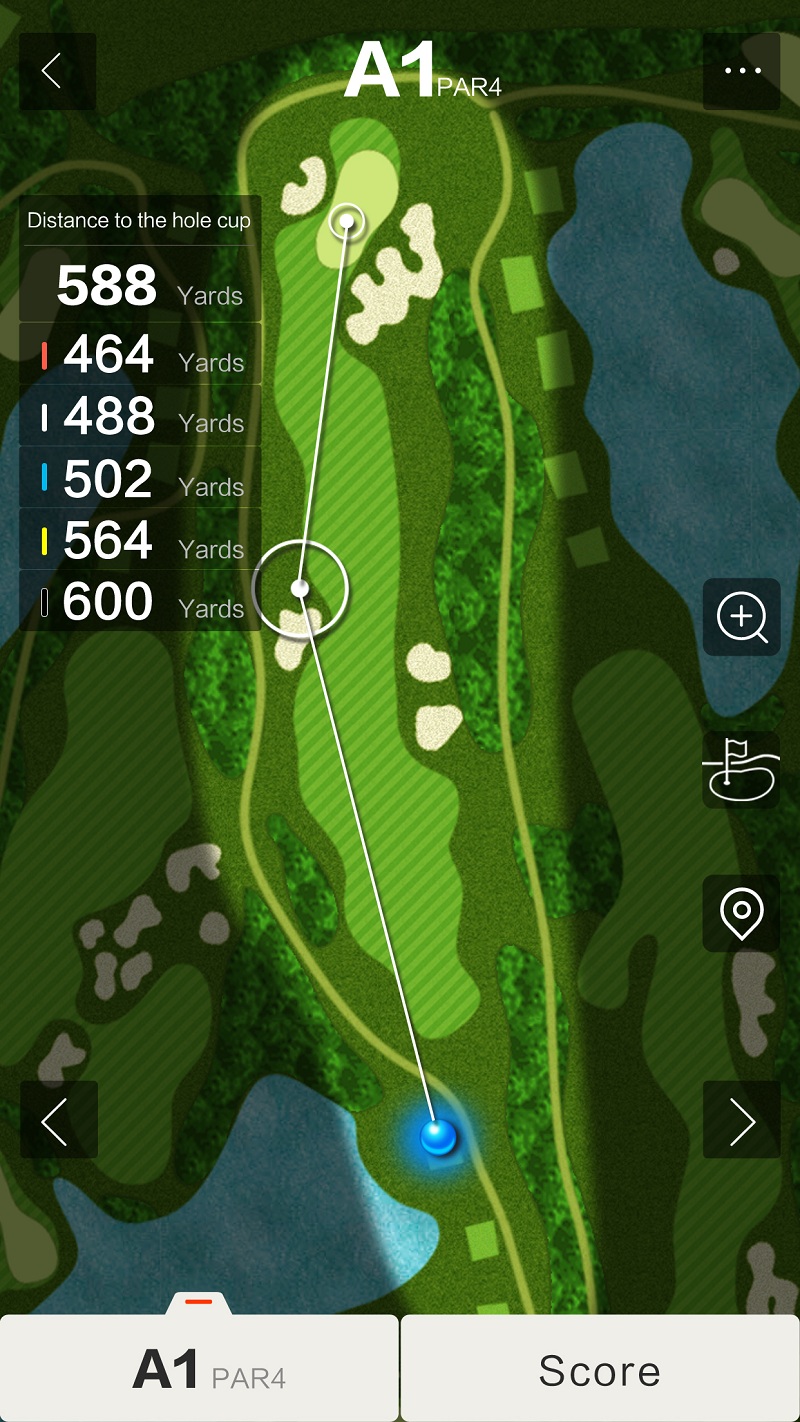This screenshot has height=1422, width=800.
Task: Tap the circular target marker on fairway
Action: pyautogui.click(x=300, y=588)
